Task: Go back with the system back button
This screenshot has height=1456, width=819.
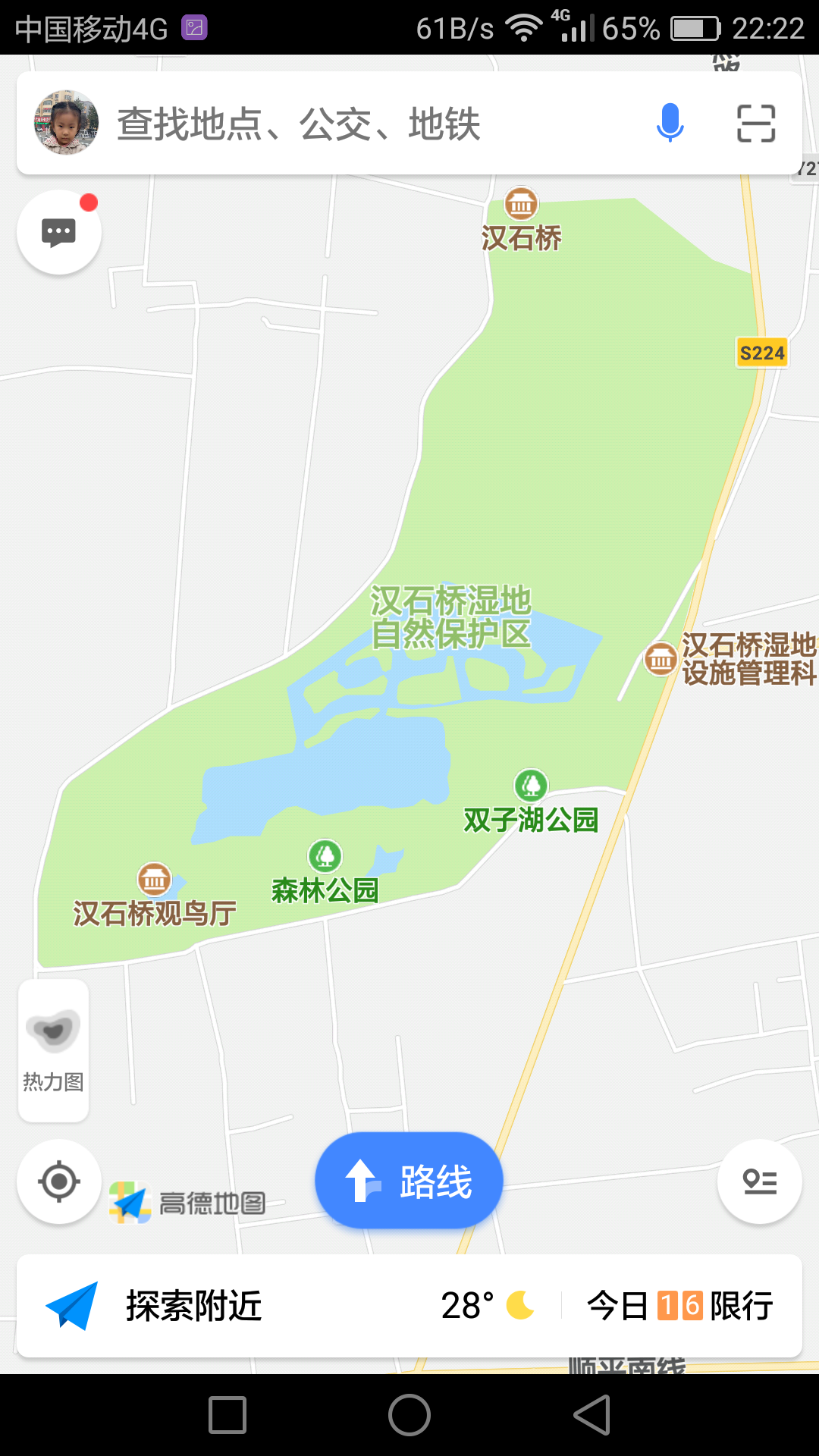Action: (591, 1415)
